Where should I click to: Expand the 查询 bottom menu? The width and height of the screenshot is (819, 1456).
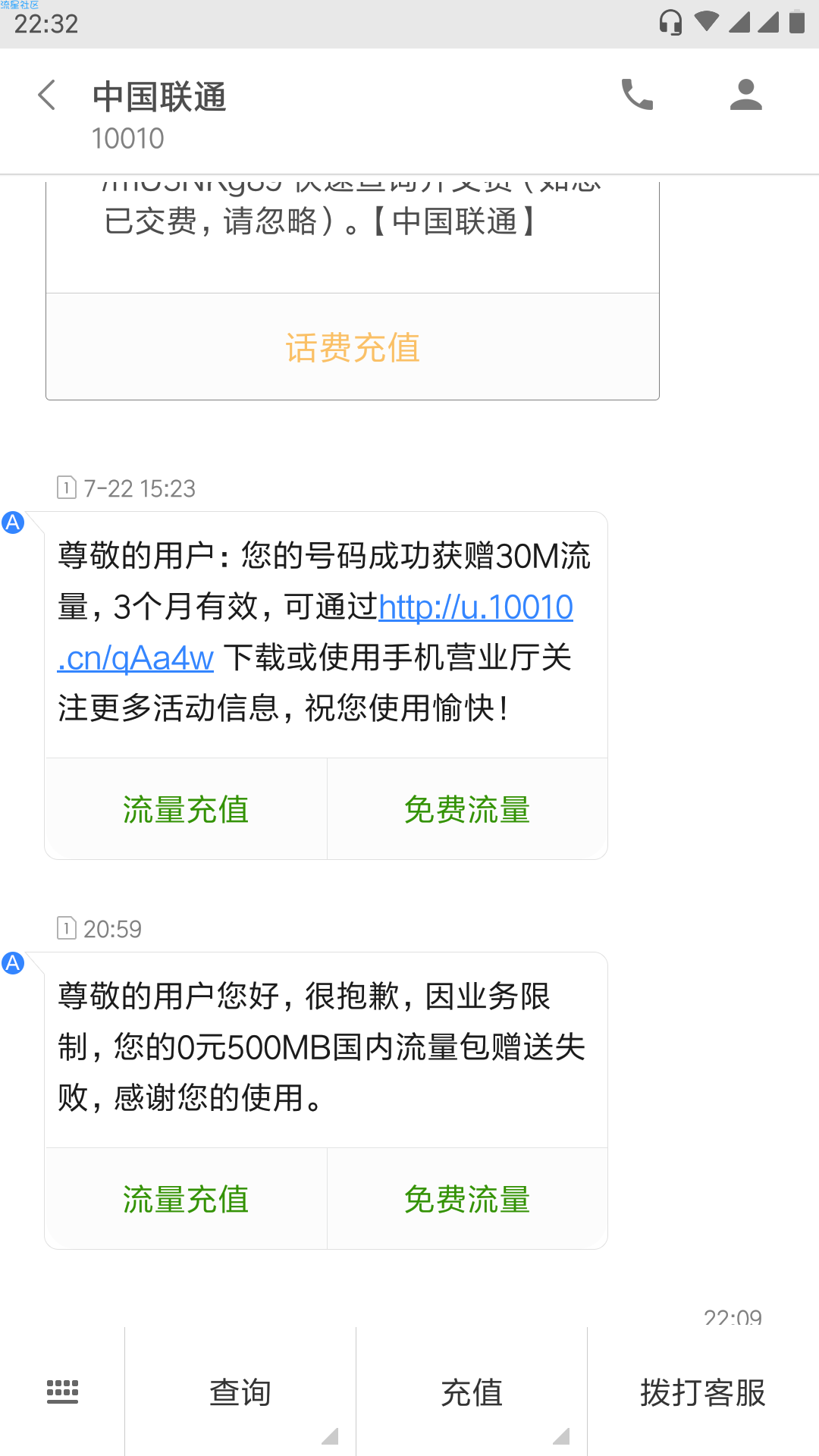(240, 1392)
